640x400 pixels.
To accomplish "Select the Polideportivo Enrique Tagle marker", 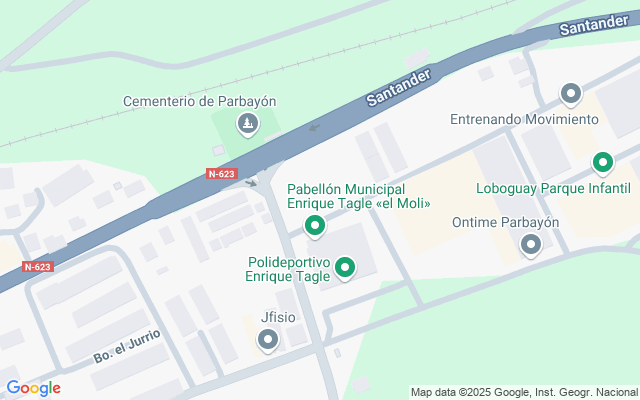I will (x=346, y=267).
